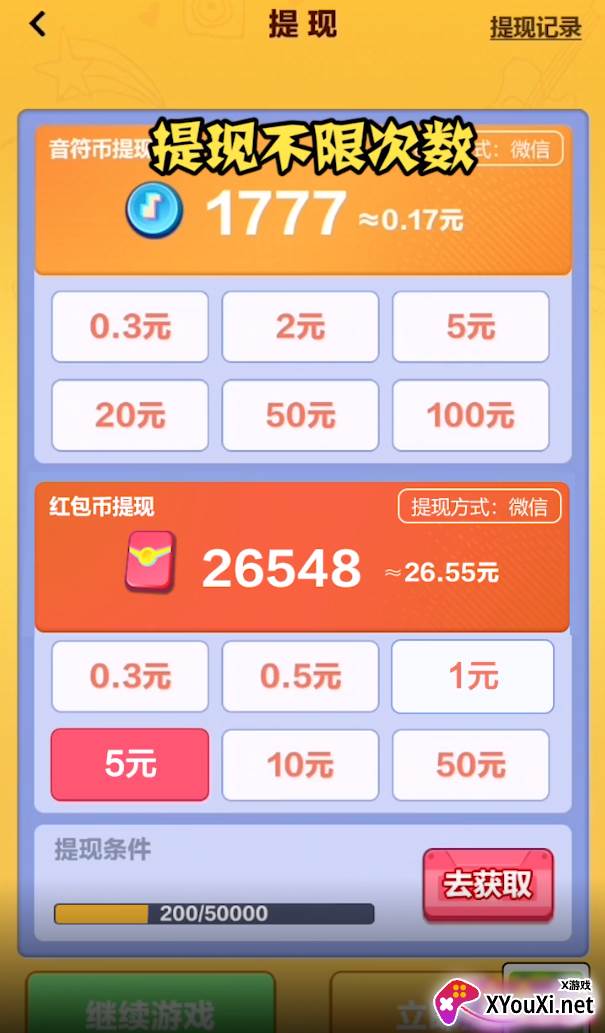The image size is (605, 1033).
Task: Choose 100元 under 音符币提现
Action: [x=471, y=415]
